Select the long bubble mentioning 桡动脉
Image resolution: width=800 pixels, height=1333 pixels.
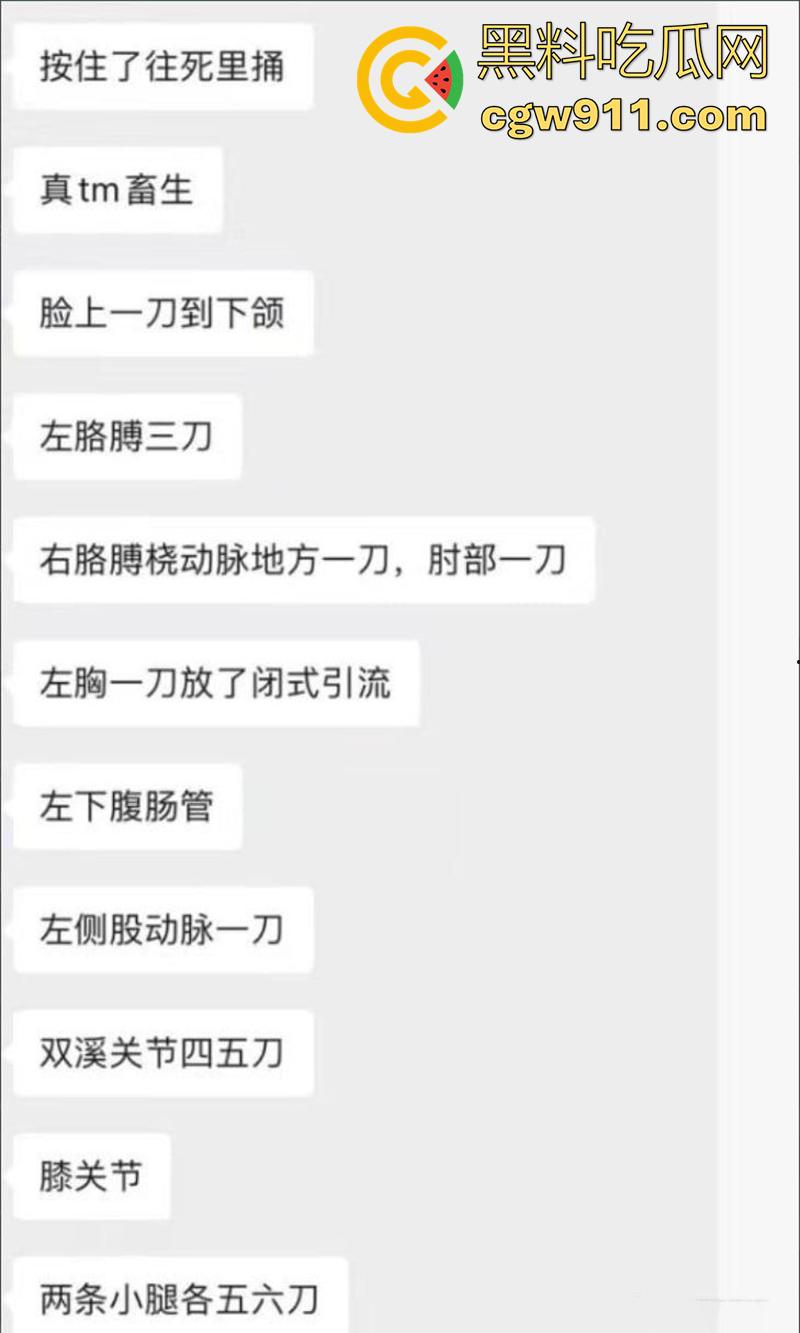tap(300, 560)
